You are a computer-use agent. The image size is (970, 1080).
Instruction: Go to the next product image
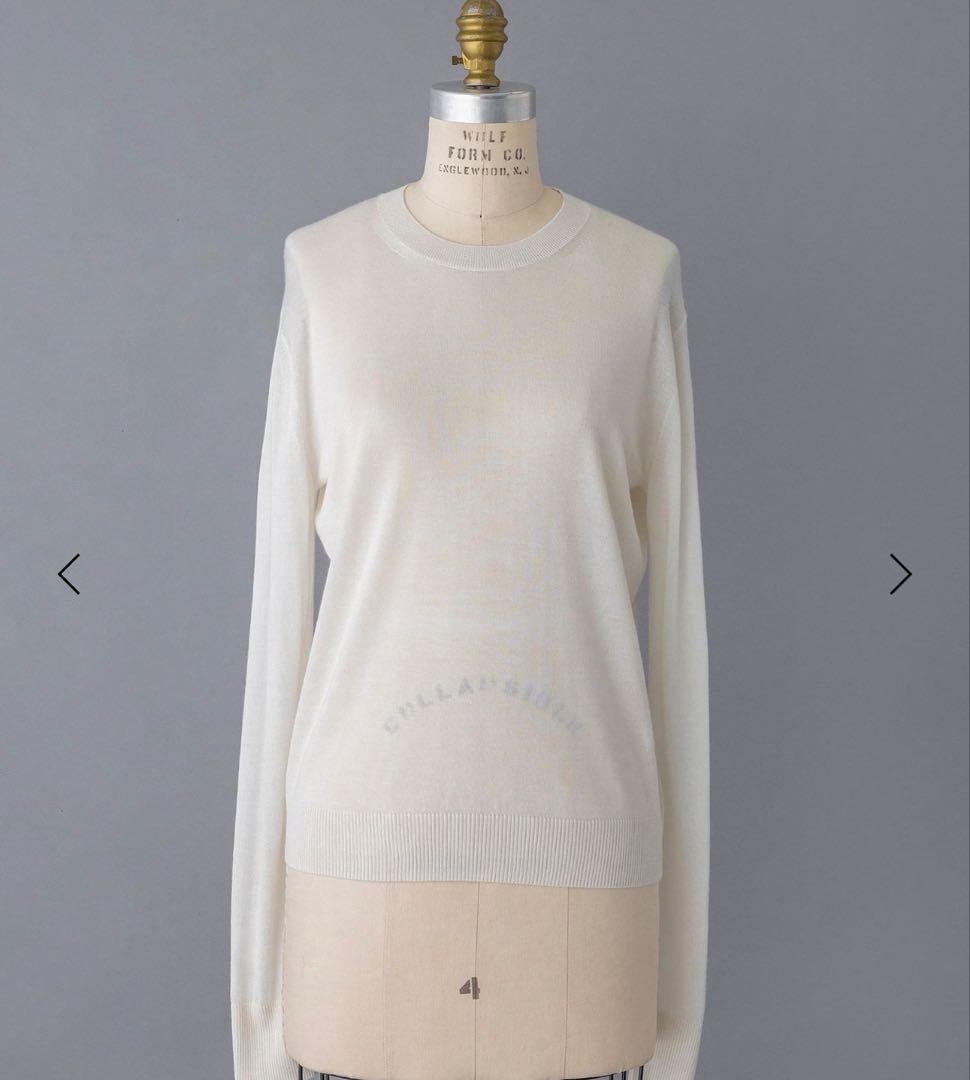click(x=900, y=574)
